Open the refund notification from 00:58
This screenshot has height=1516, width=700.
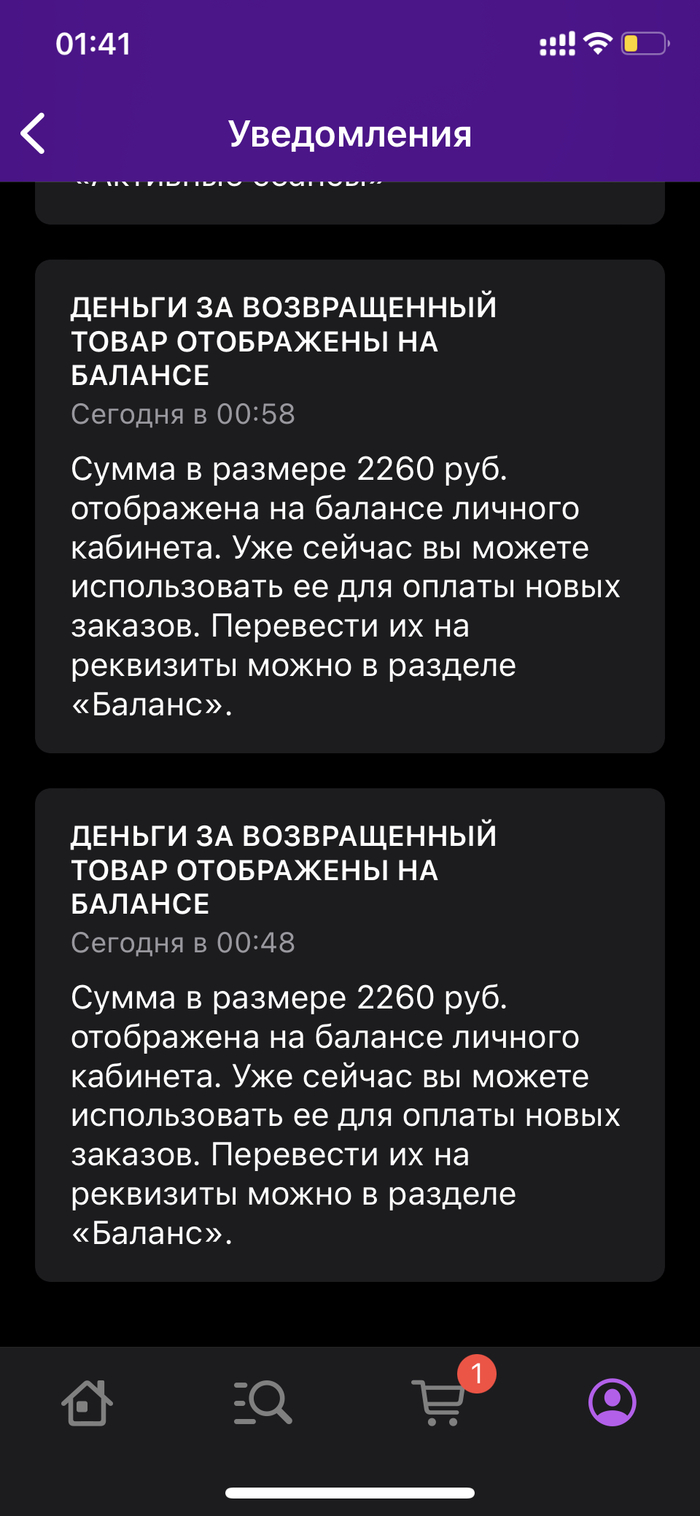tap(350, 506)
